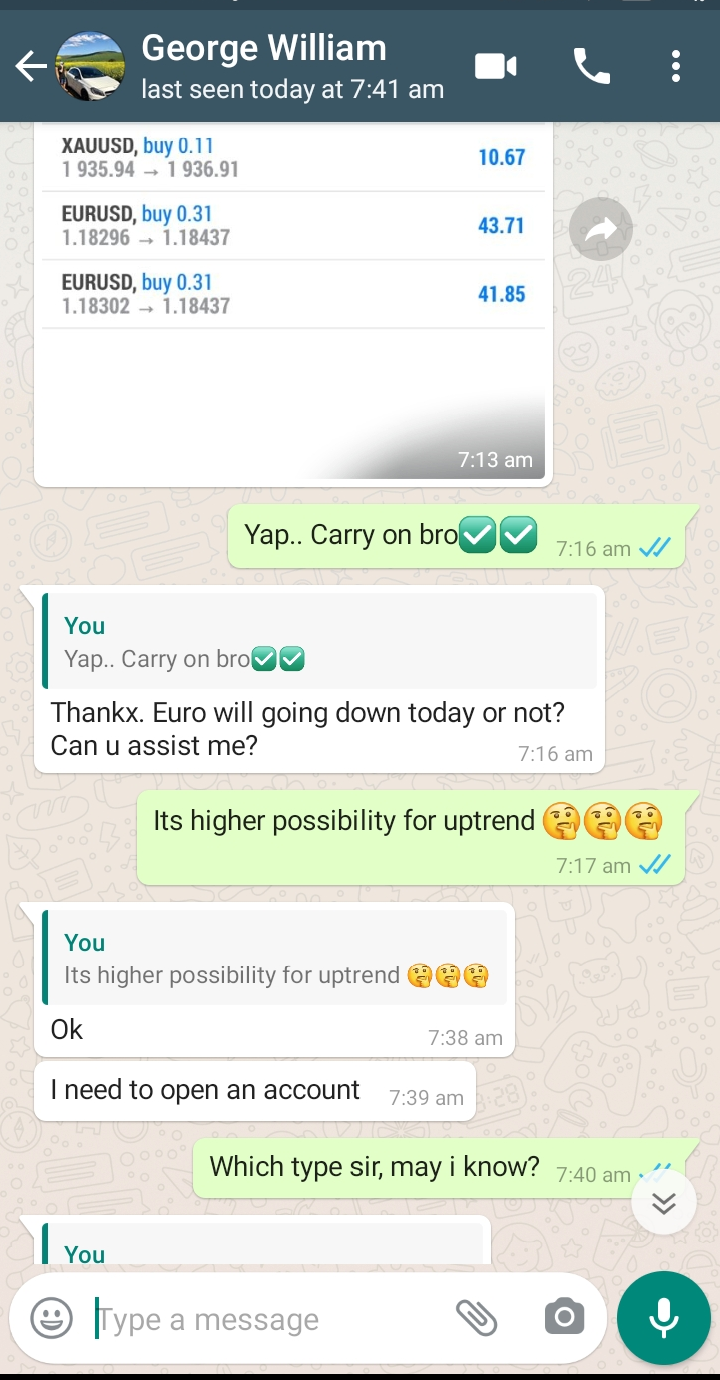
Task: Forward the trade screenshot image
Action: 601,230
